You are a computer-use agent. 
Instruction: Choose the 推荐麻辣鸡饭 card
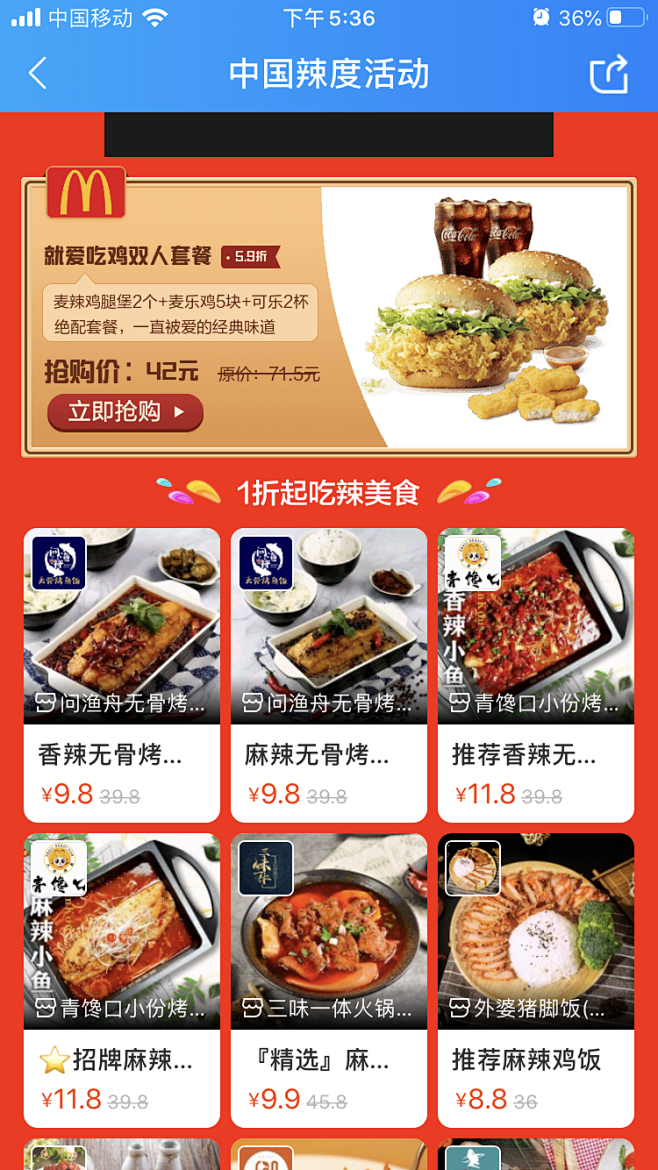point(535,978)
